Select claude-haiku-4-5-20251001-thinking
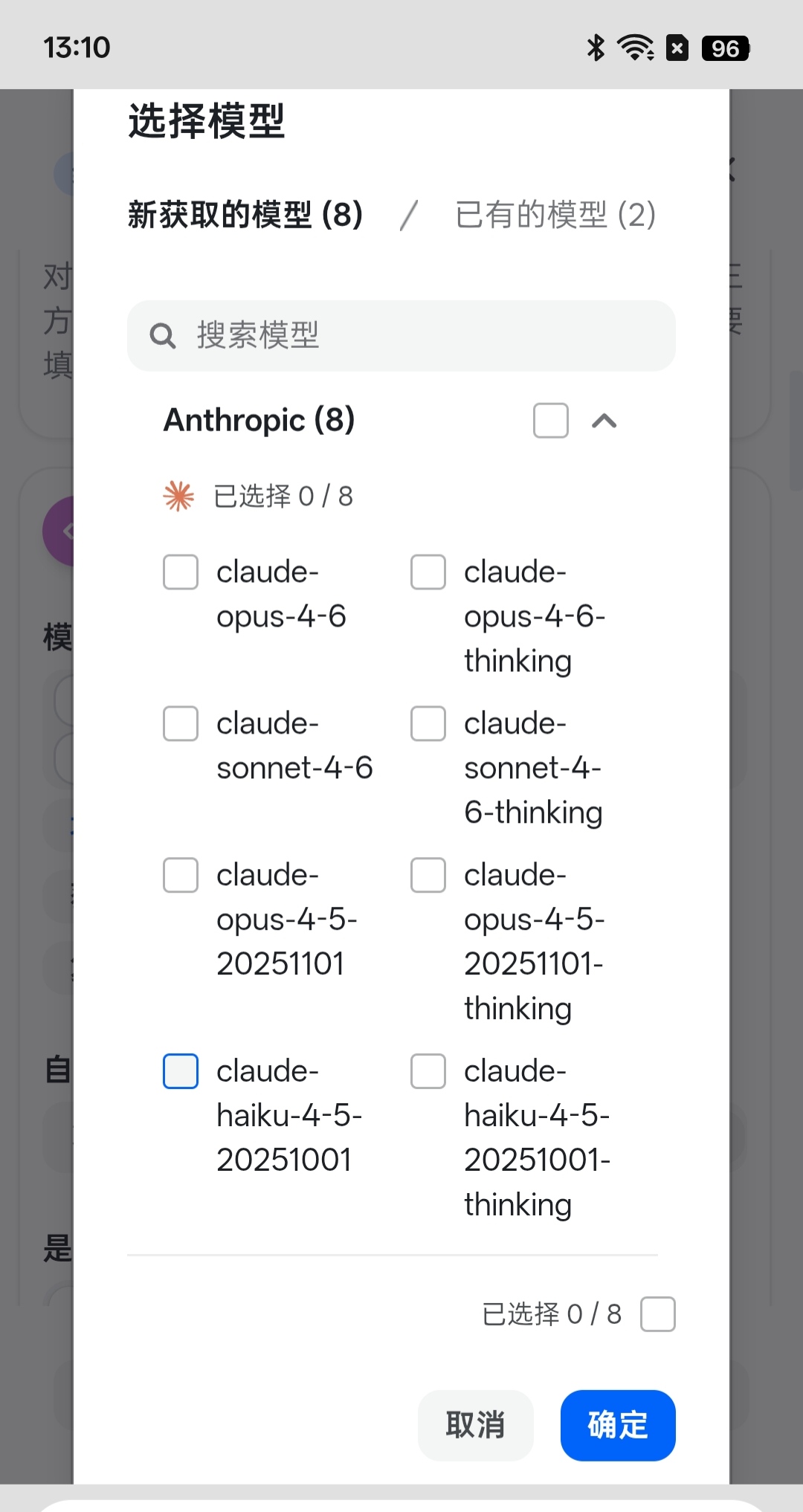 pyautogui.click(x=428, y=1071)
